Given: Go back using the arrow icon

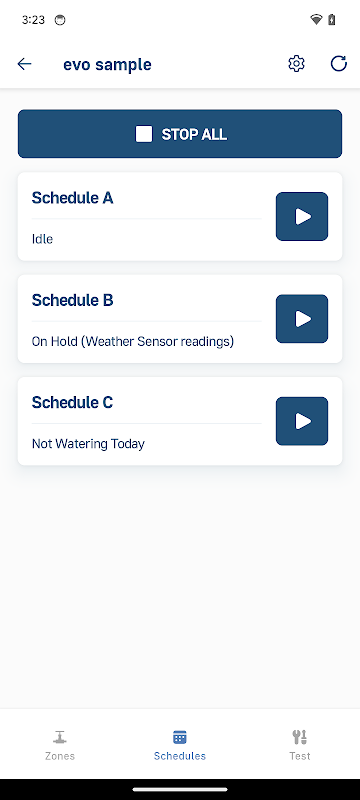Looking at the screenshot, I should (x=24, y=64).
